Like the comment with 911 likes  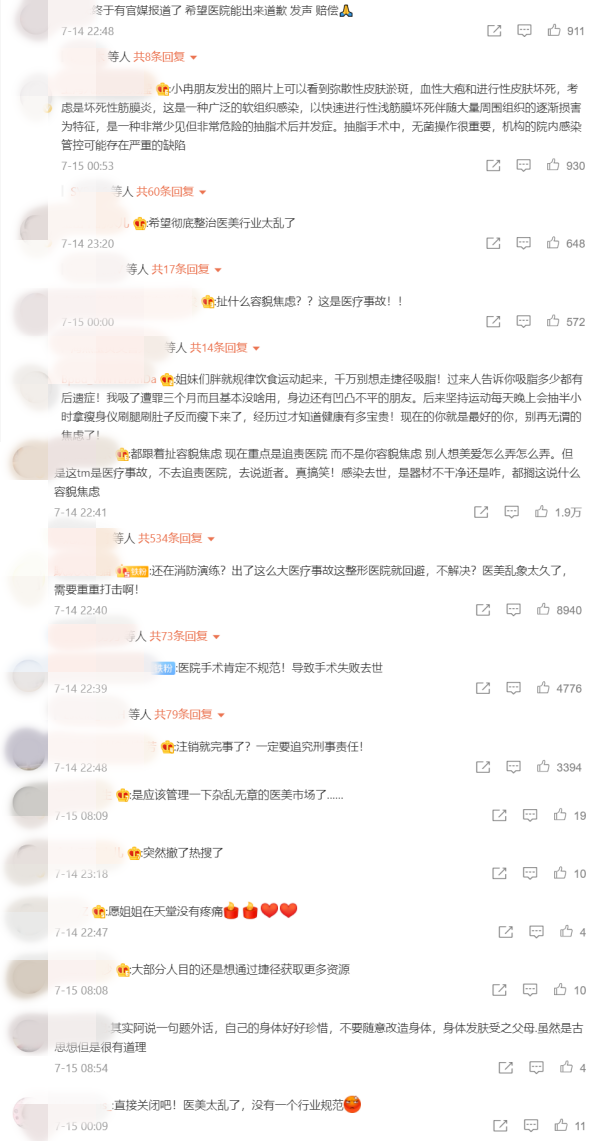tap(554, 31)
